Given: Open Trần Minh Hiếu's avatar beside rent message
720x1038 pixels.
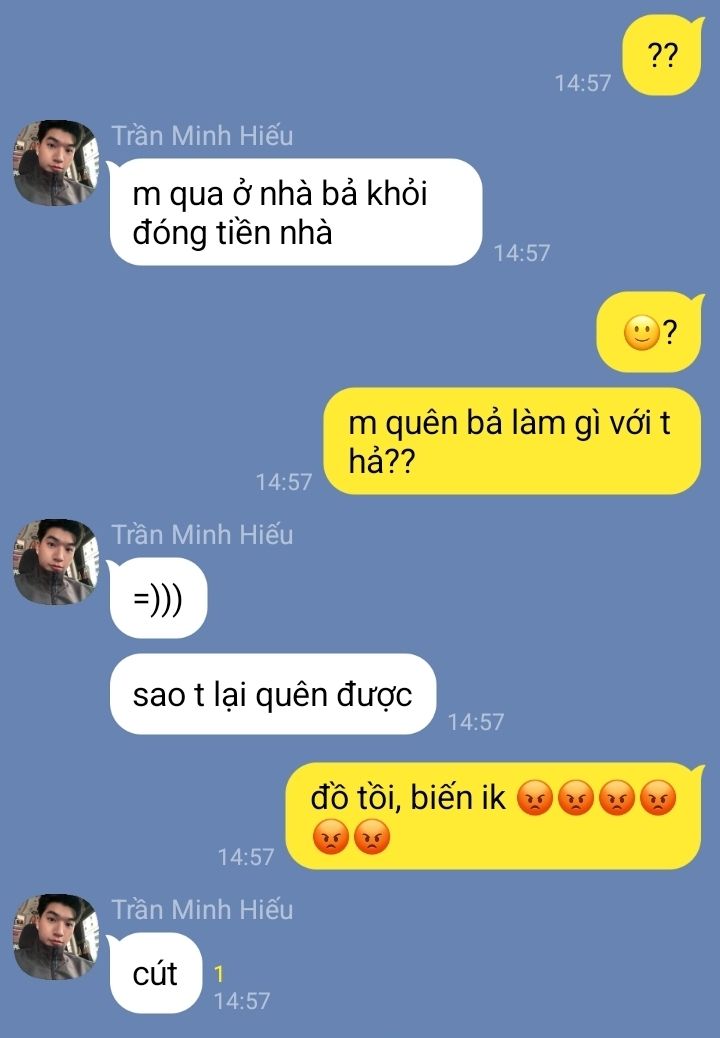Looking at the screenshot, I should 56,163.
